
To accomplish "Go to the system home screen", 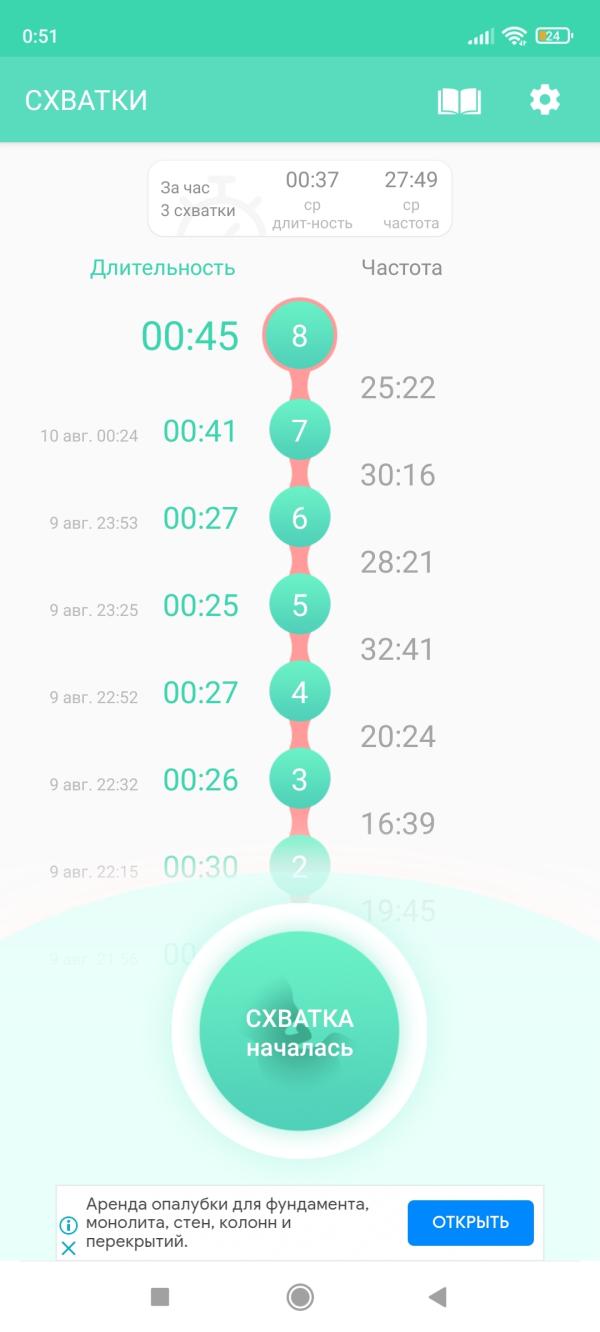I will pyautogui.click(x=299, y=1297).
